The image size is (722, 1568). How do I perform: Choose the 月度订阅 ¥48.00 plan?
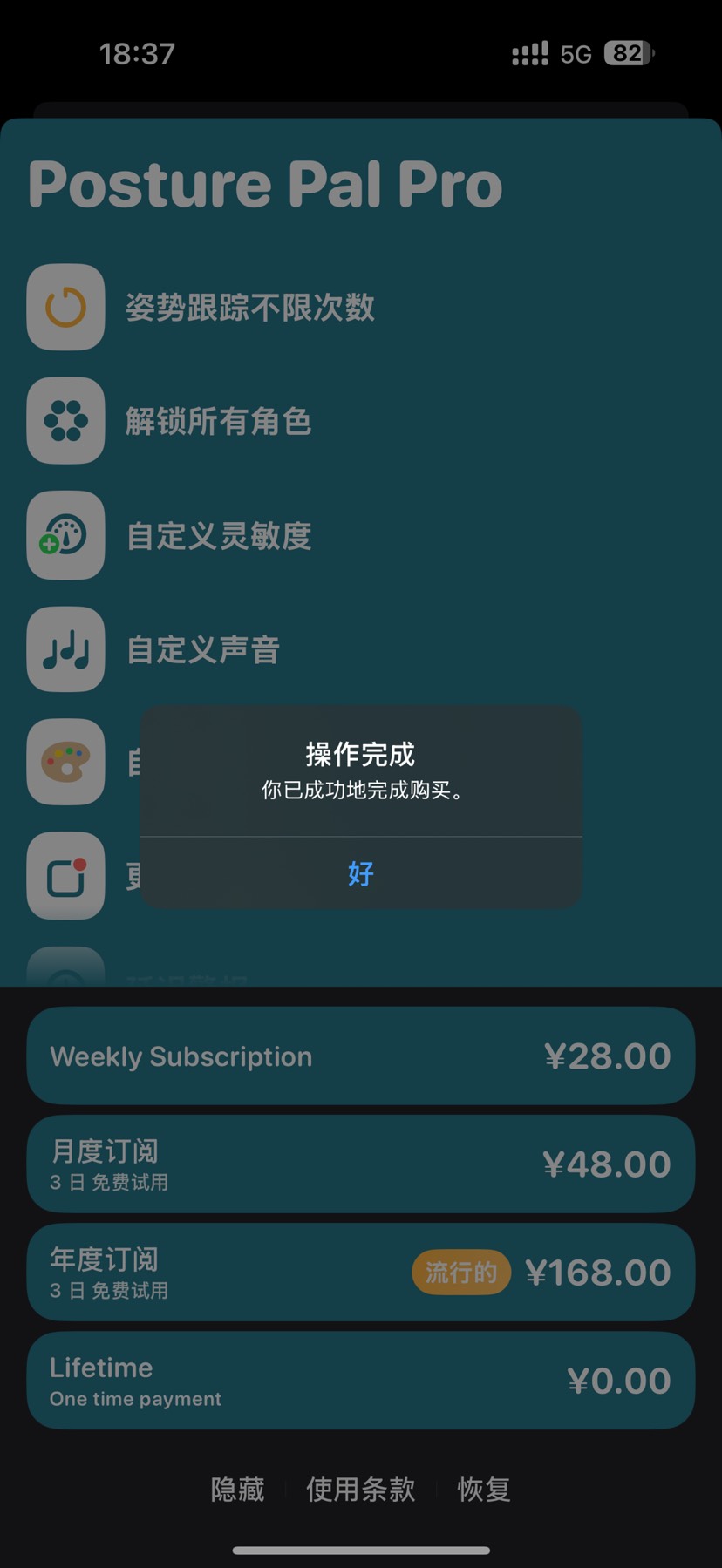pyautogui.click(x=360, y=1164)
